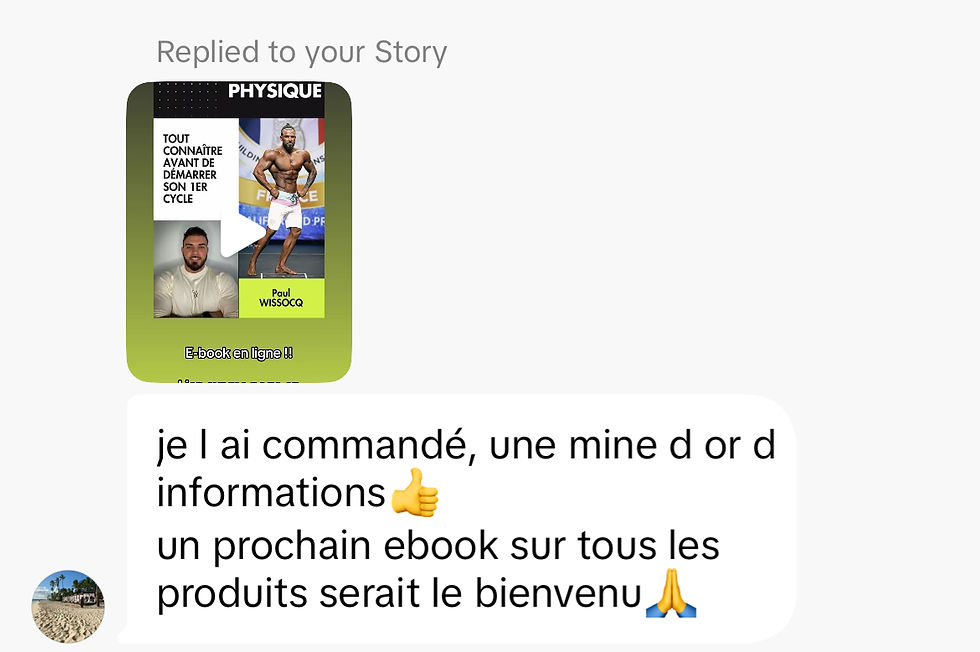
Task: Open the replied story preview
Action: coord(239,232)
